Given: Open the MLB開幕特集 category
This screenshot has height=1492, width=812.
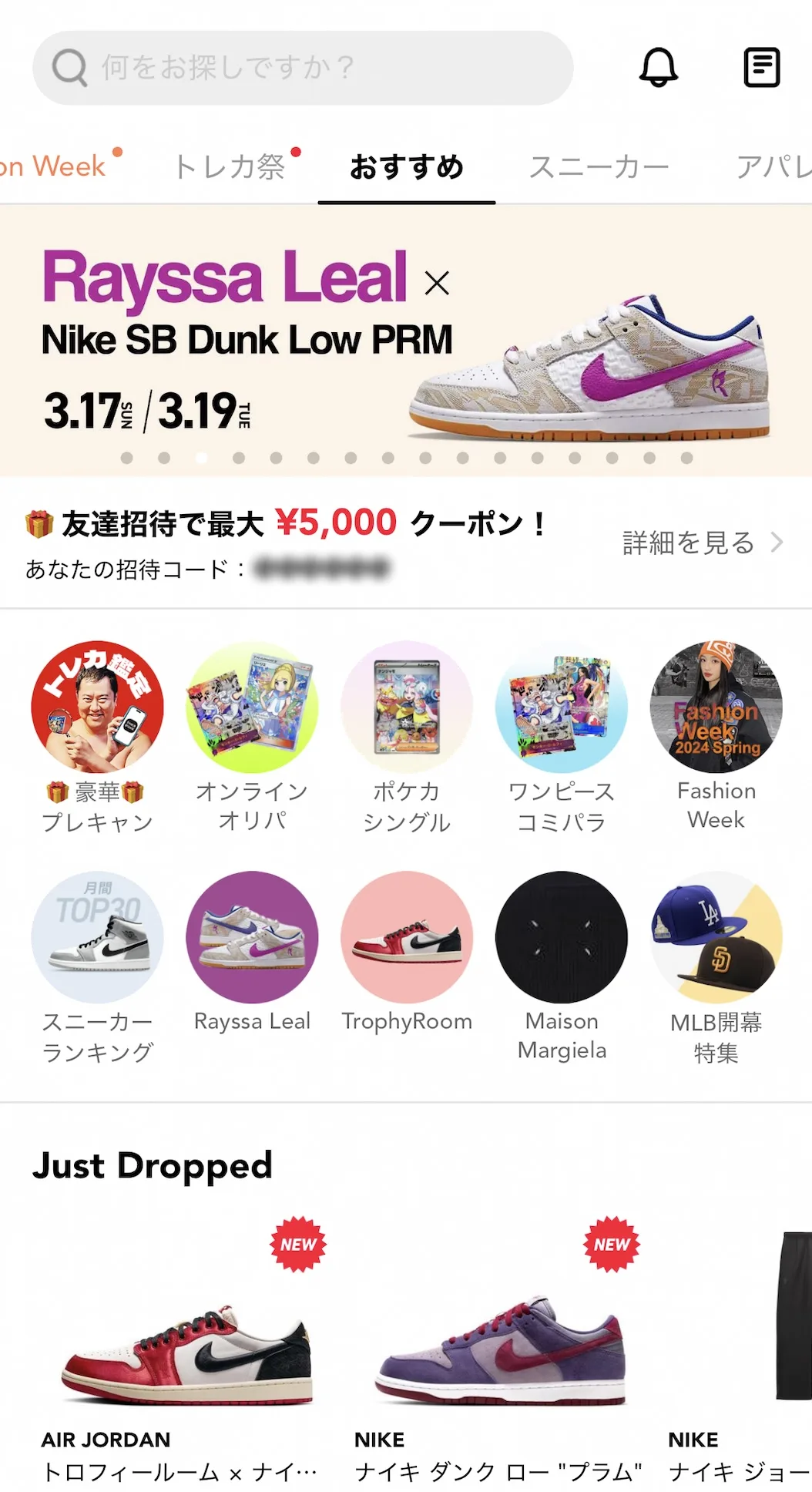Looking at the screenshot, I should tap(716, 968).
